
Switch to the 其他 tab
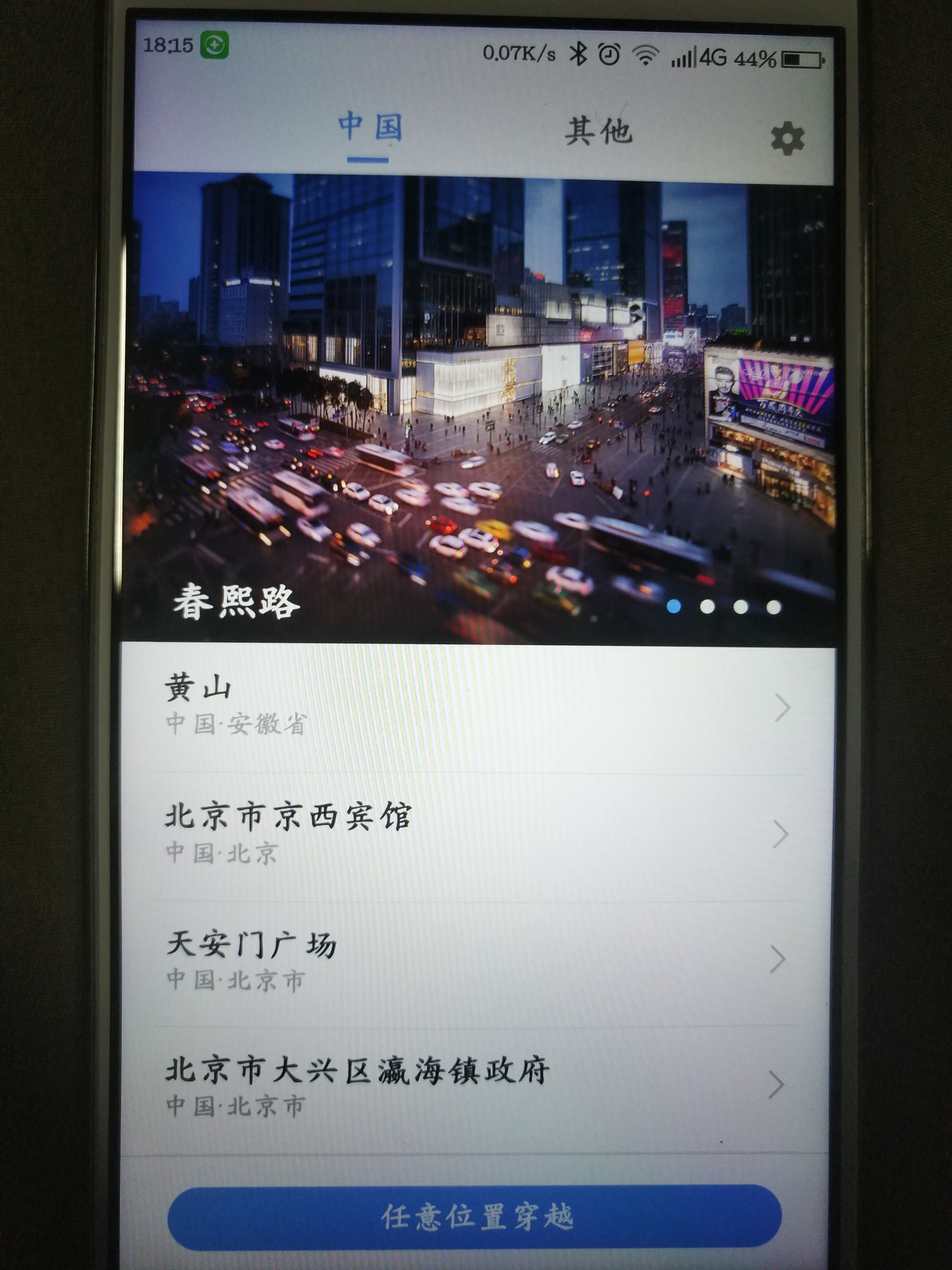598,131
